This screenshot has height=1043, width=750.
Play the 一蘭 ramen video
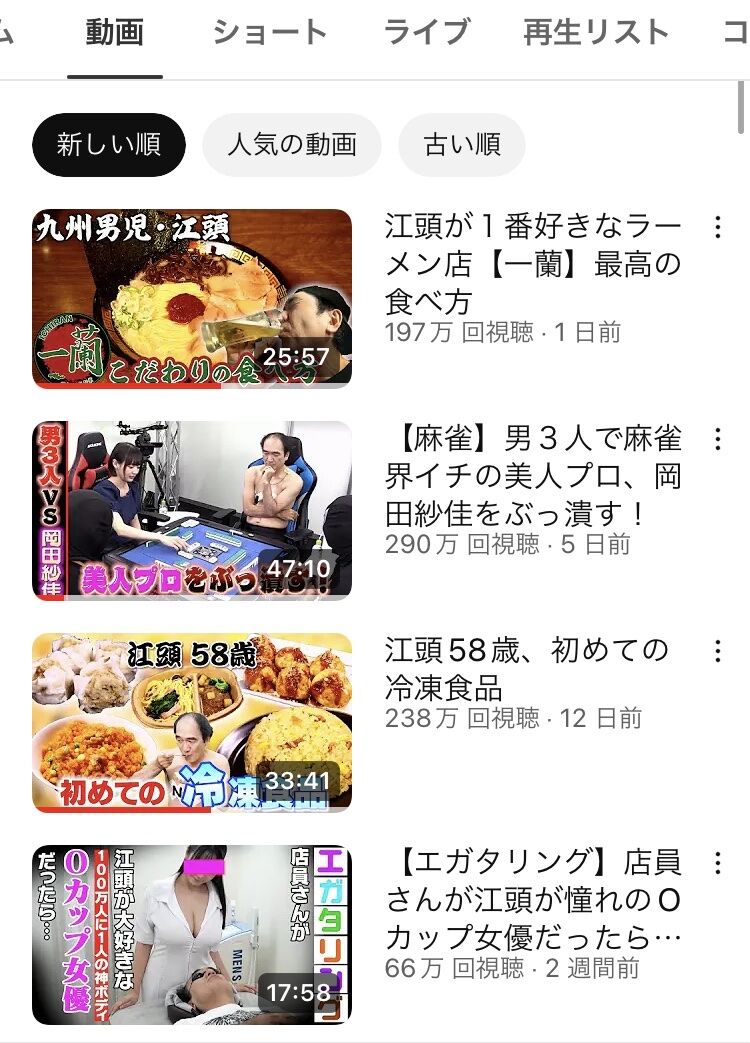[192, 298]
